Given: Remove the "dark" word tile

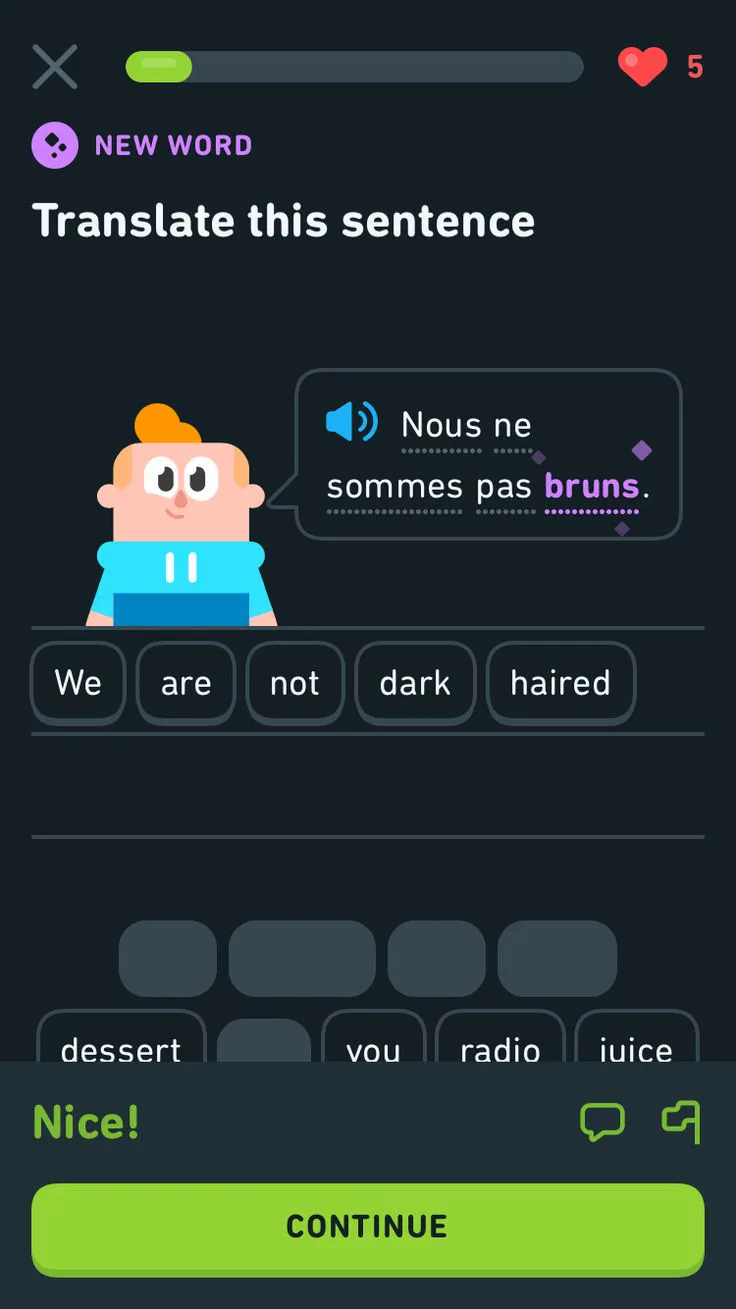Looking at the screenshot, I should coord(415,683).
